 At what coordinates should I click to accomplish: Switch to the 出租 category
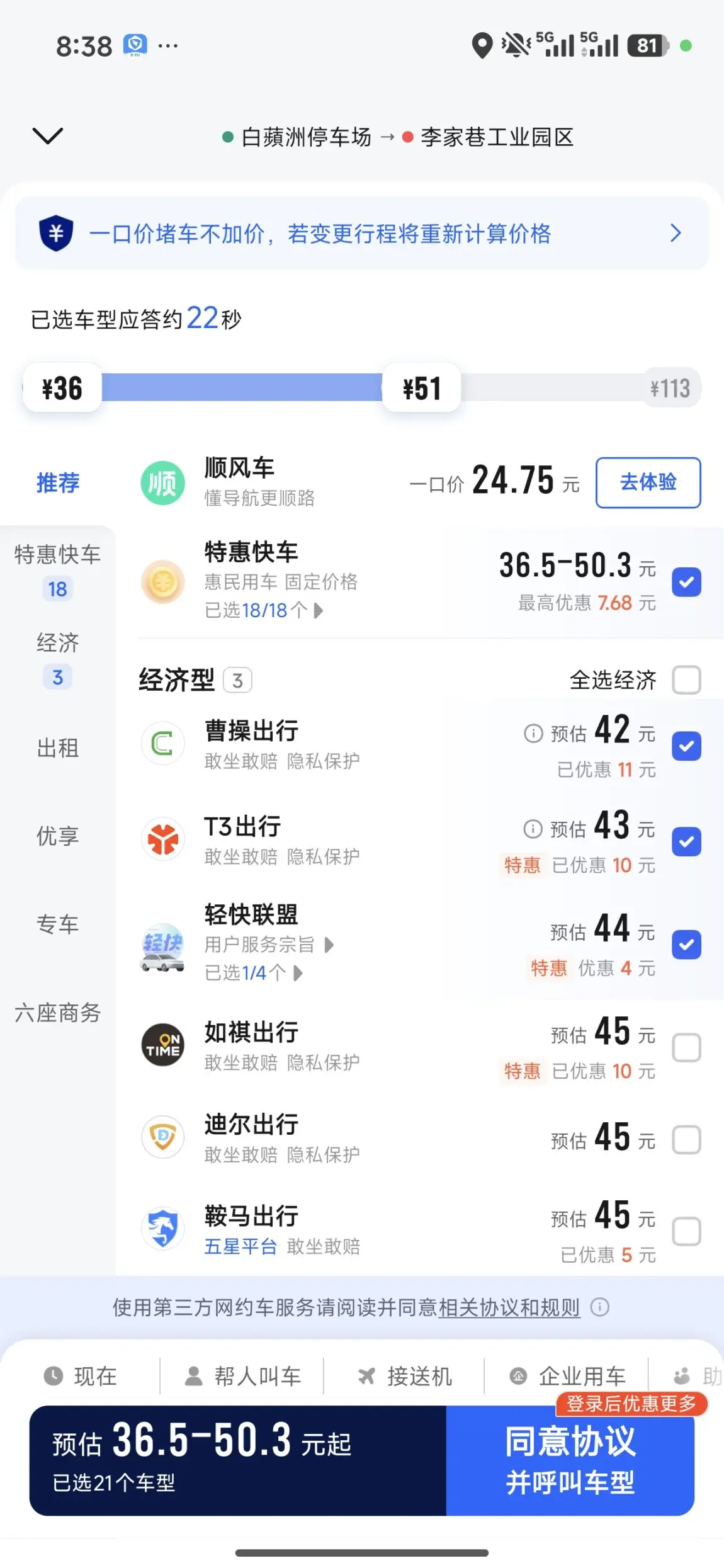[x=58, y=748]
